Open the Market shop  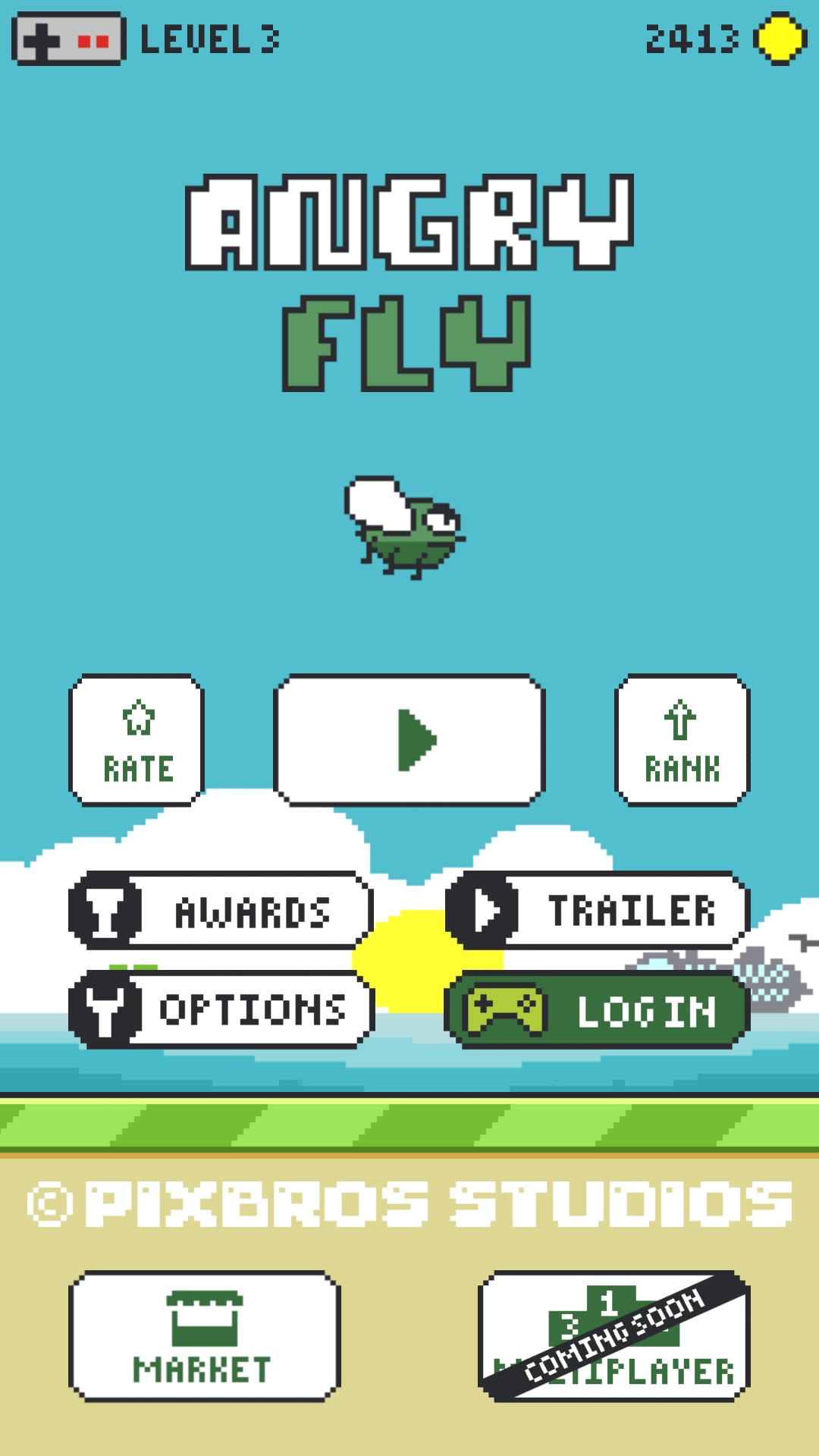205,1336
